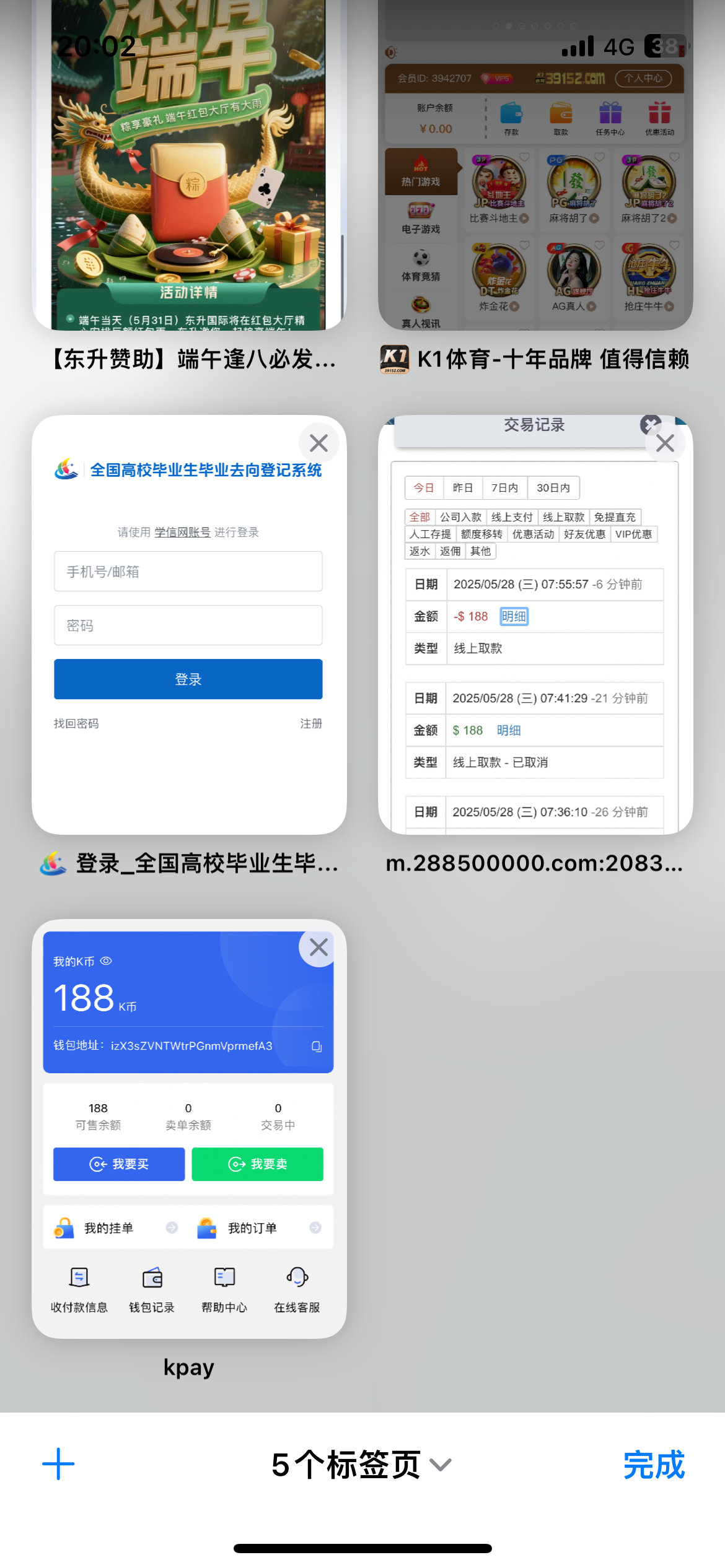This screenshot has width=725, height=1568.
Task: Close the 全国高校毕业生 login tab
Action: 319,443
